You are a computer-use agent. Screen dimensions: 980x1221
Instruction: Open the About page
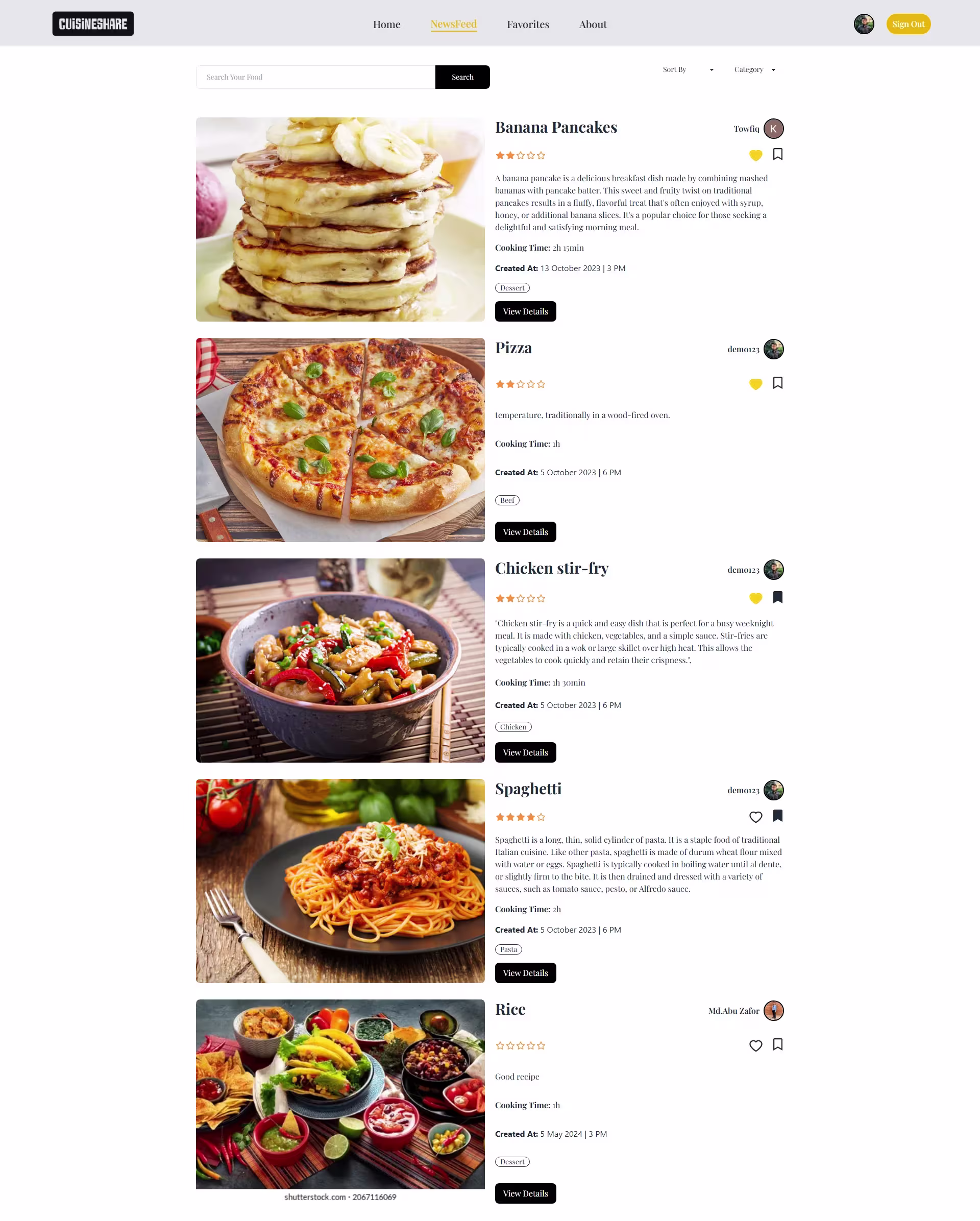(592, 25)
